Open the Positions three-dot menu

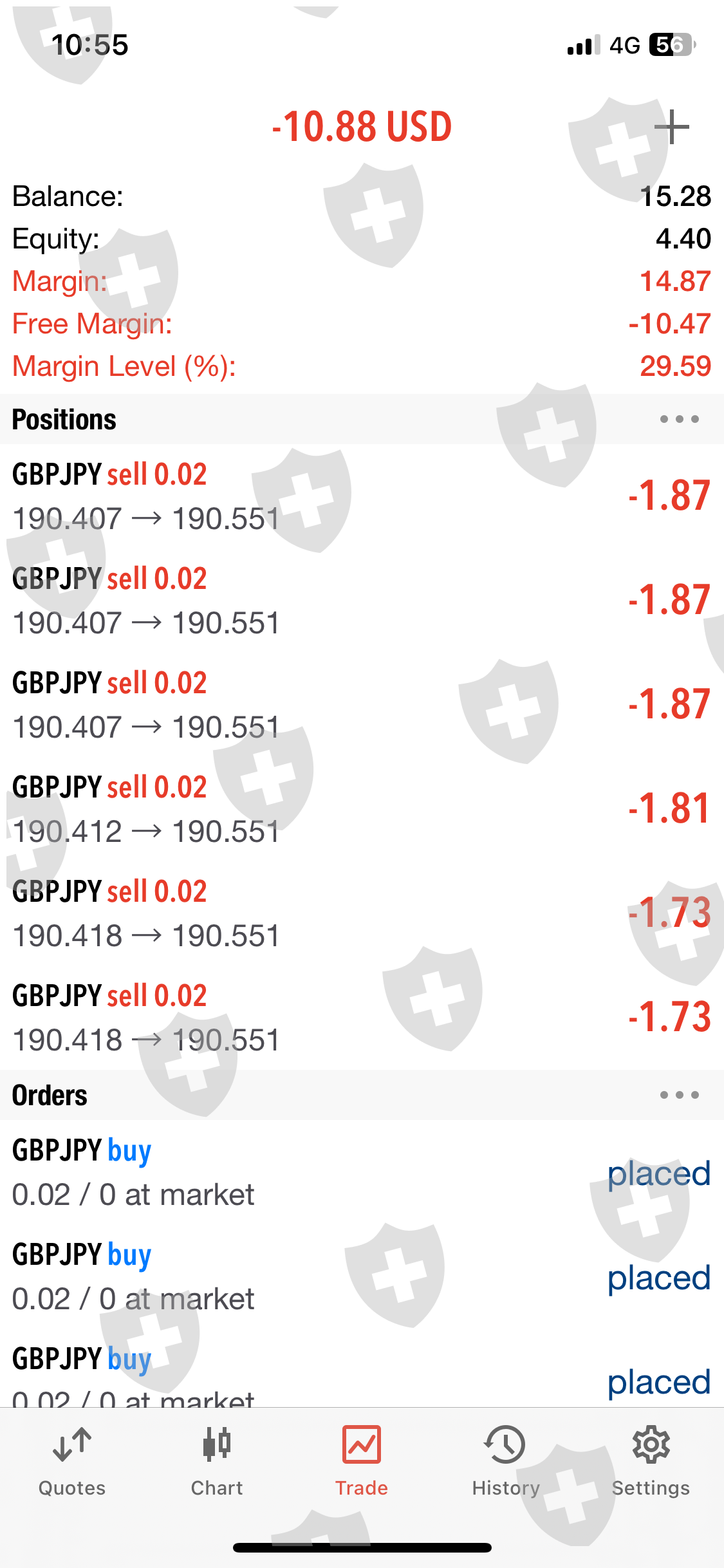(x=679, y=419)
